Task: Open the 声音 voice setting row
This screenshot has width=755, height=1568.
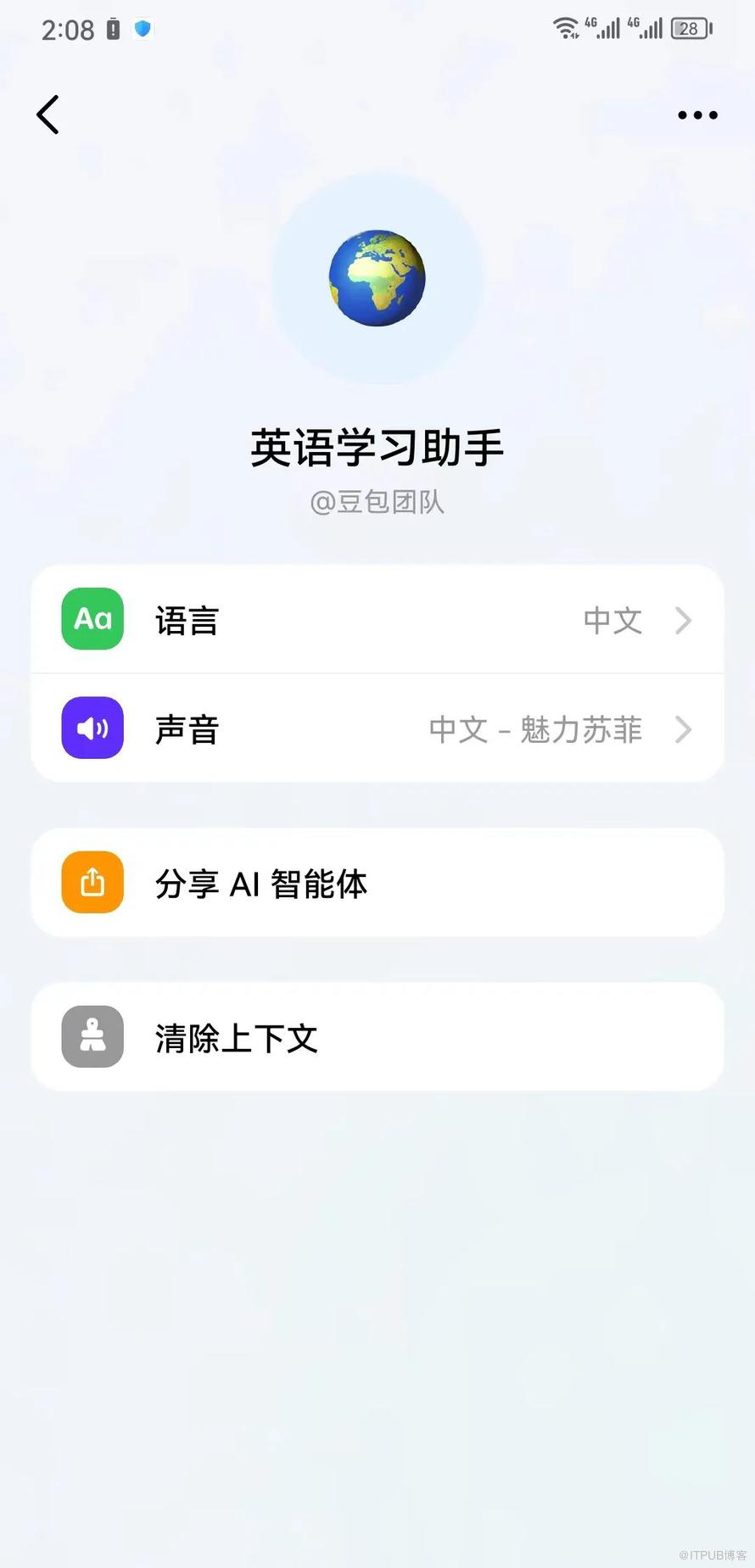Action: (x=377, y=728)
